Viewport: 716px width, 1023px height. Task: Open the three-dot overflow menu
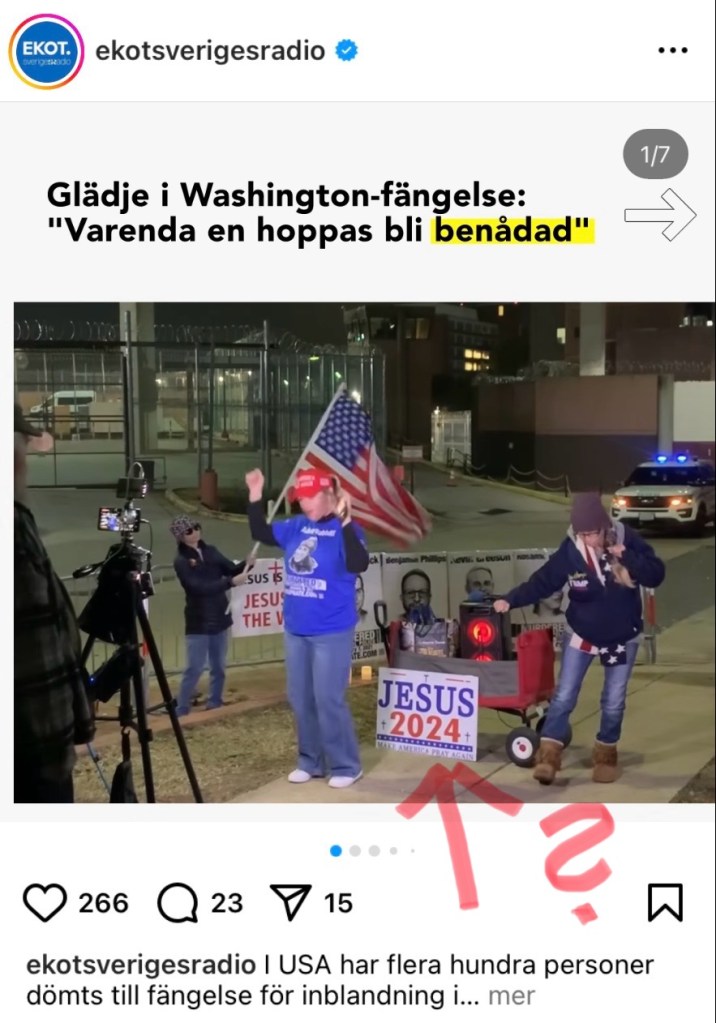click(672, 51)
